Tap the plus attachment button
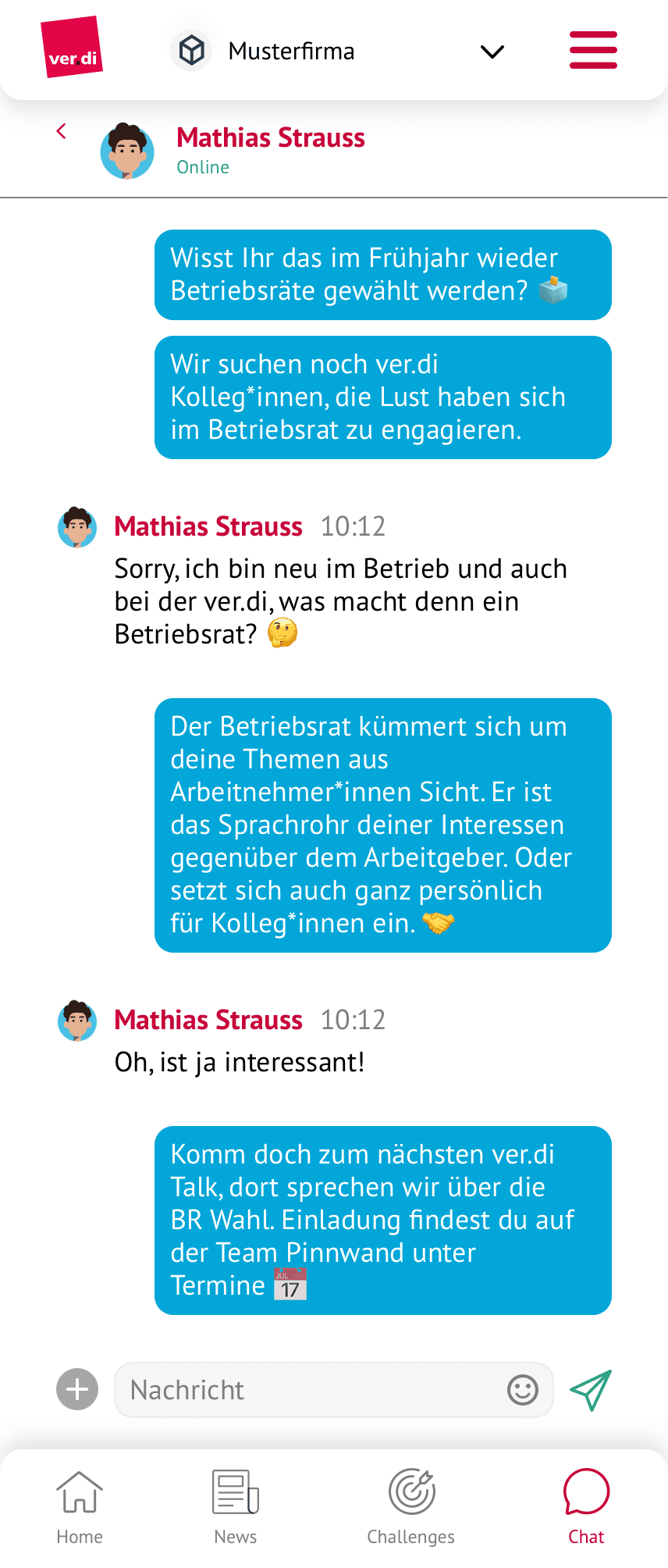The width and height of the screenshot is (668, 1568). coord(77,1389)
